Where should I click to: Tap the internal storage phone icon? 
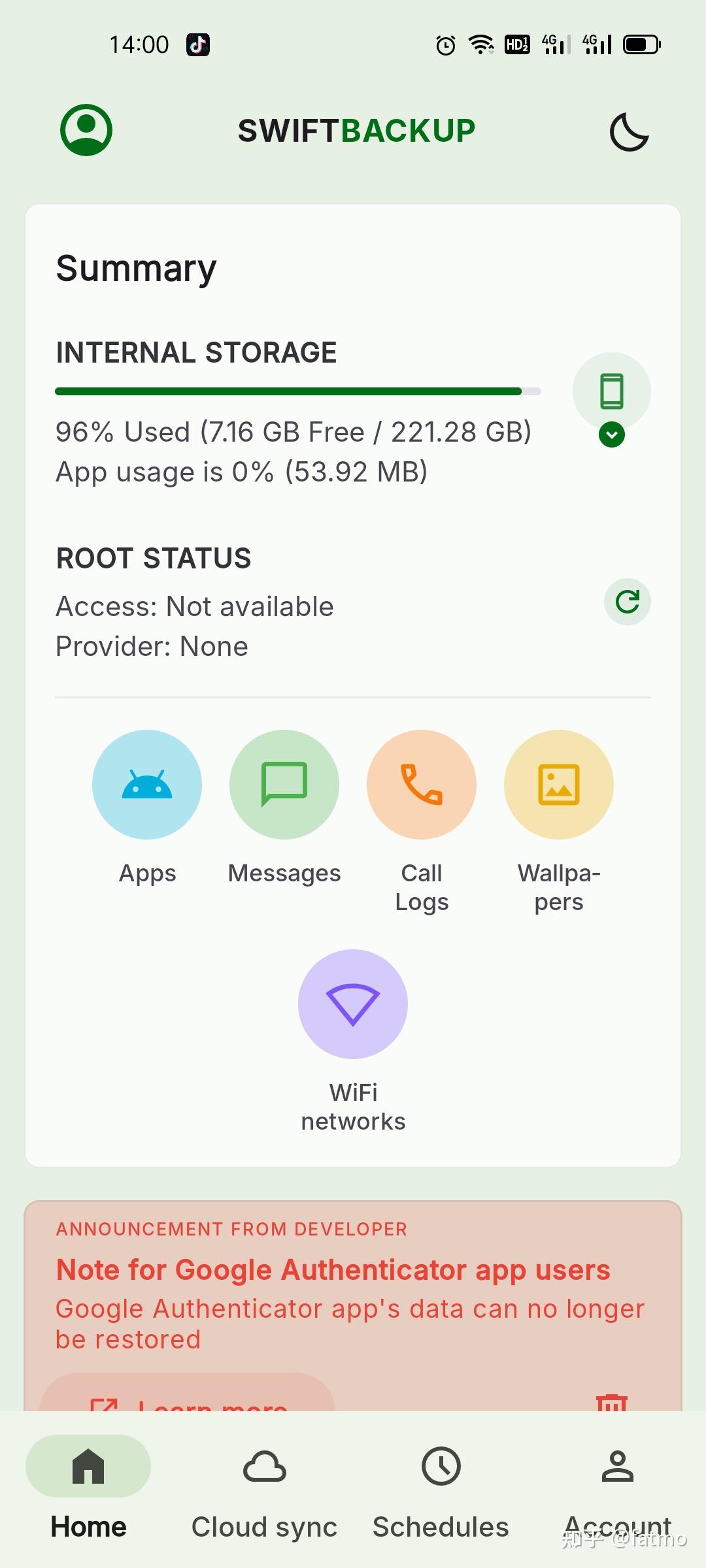coord(611,390)
